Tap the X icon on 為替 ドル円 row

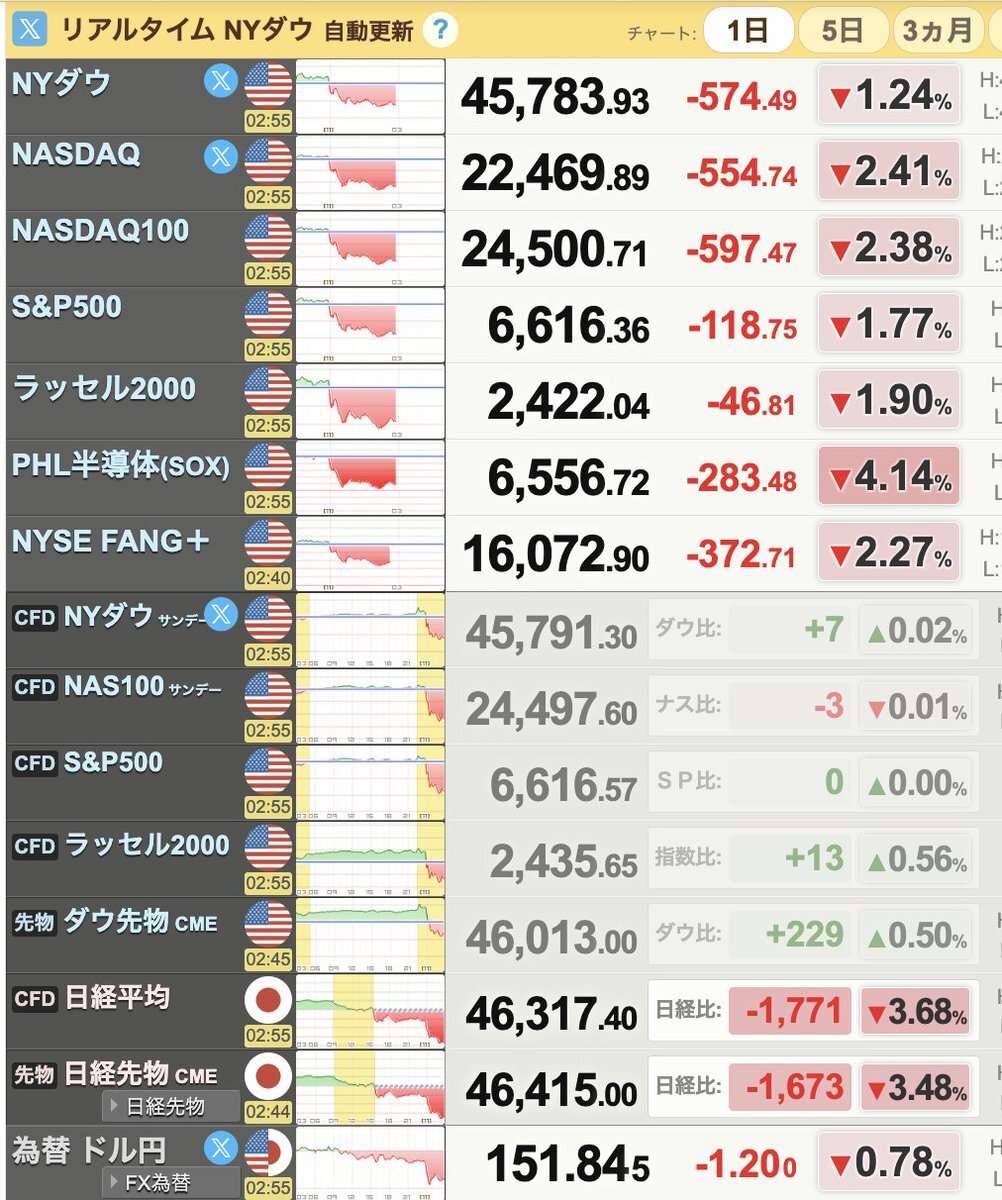[220, 1148]
